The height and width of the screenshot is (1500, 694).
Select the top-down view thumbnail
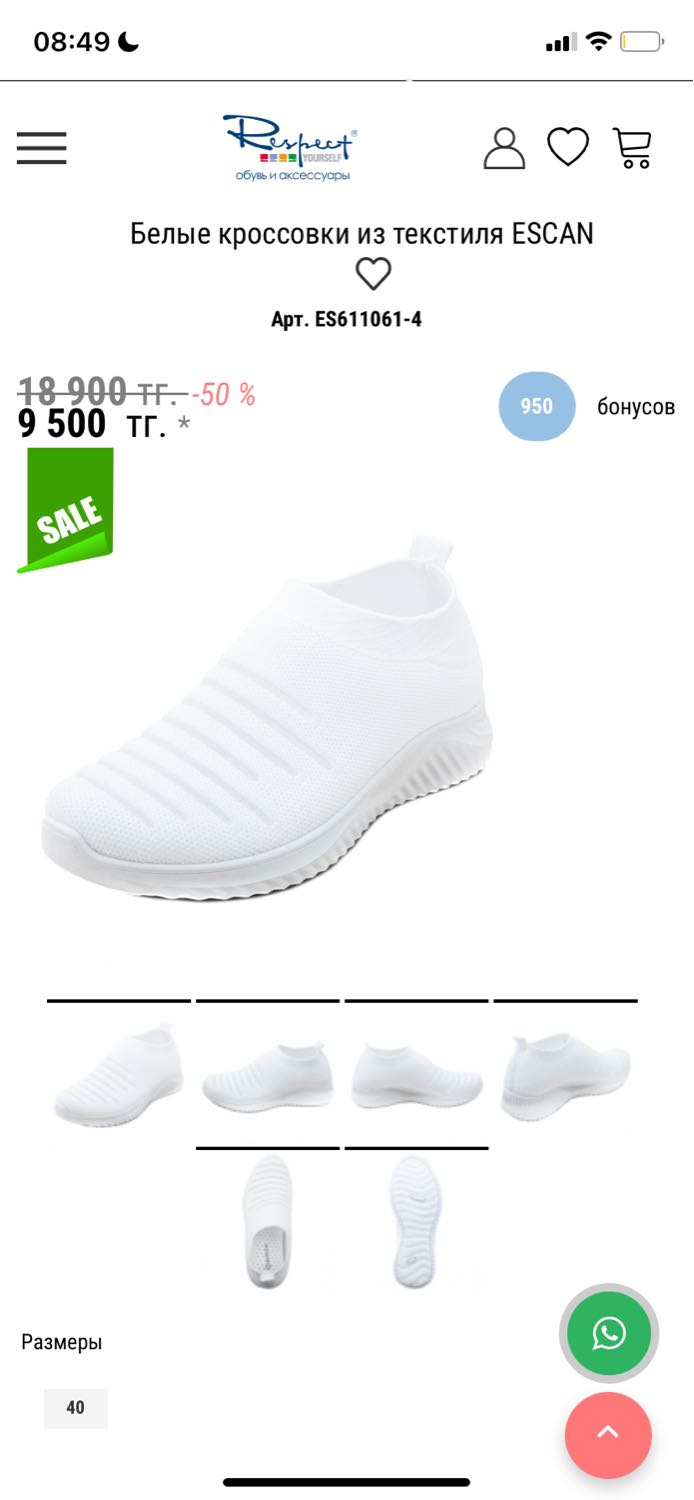coord(268,1222)
